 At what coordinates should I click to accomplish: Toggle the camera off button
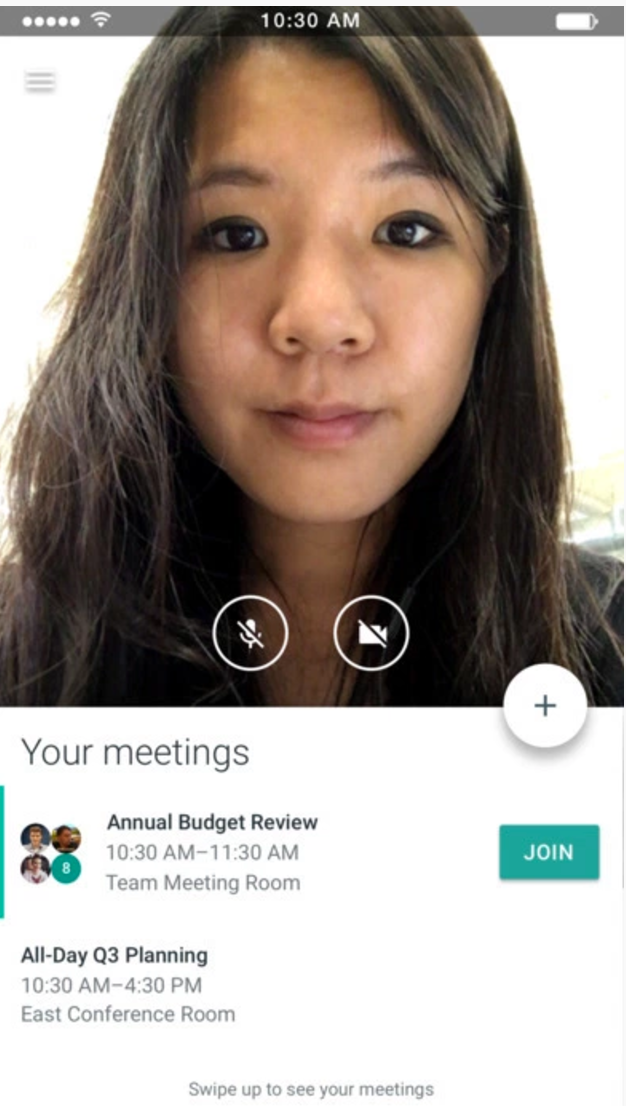coord(371,632)
